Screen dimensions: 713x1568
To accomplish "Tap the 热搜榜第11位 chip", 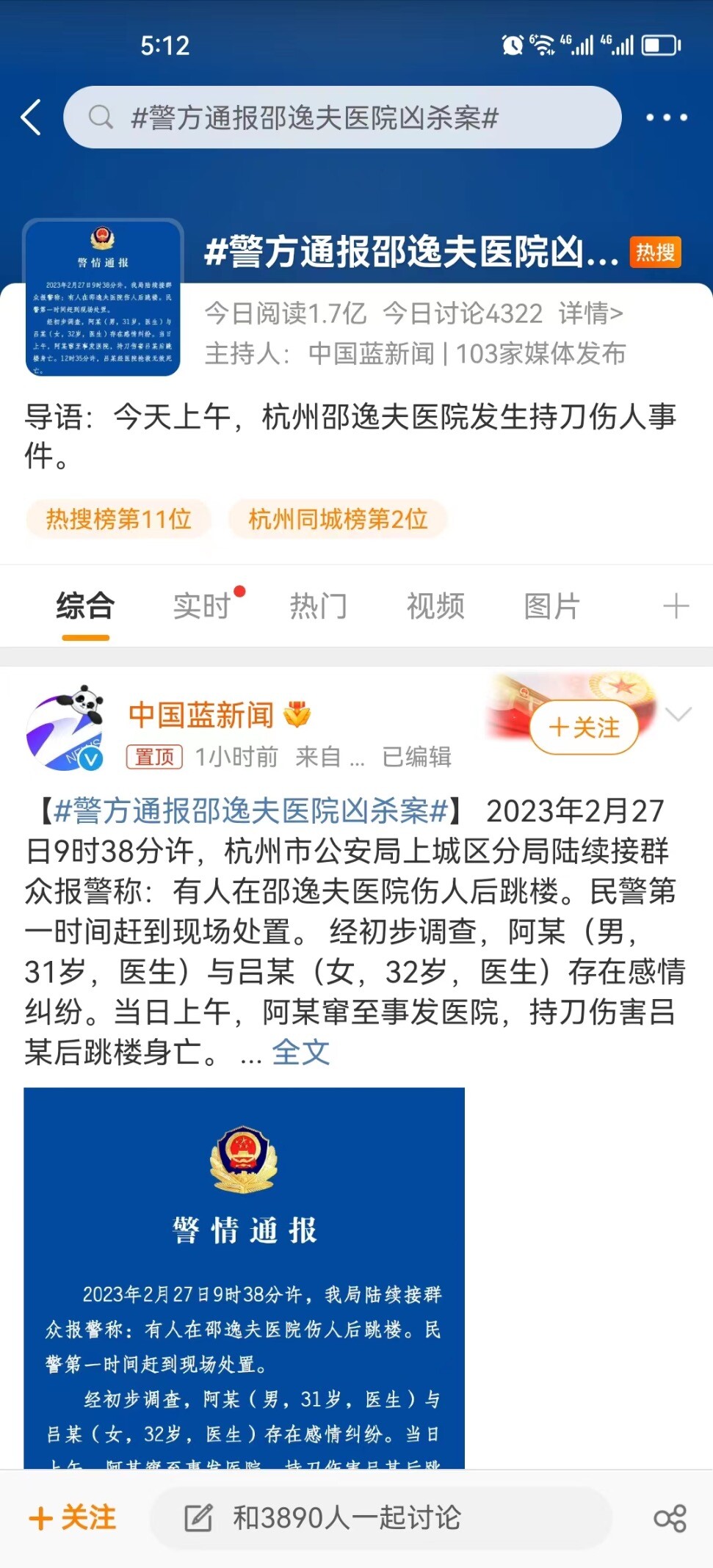I will pos(119,519).
